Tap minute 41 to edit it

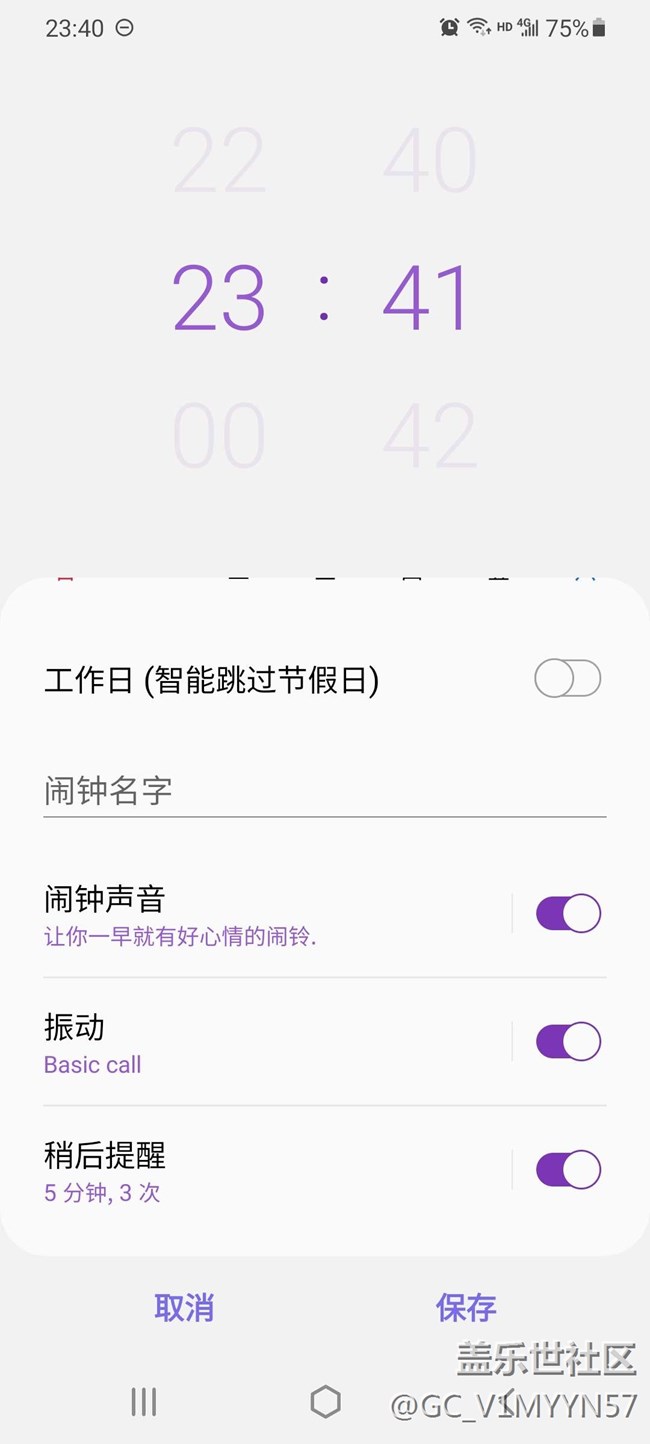click(427, 298)
